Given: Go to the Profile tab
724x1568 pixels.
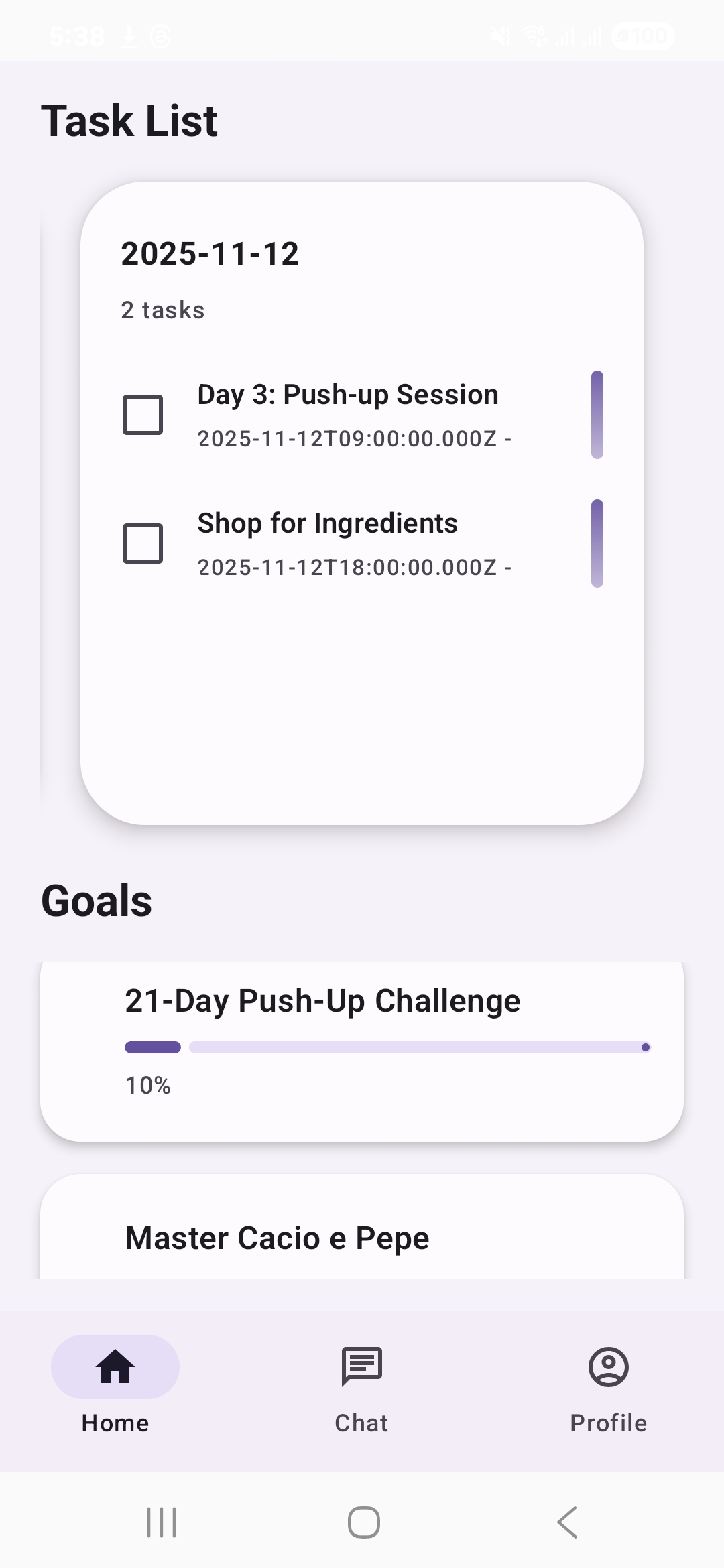Looking at the screenshot, I should pyautogui.click(x=608, y=1383).
